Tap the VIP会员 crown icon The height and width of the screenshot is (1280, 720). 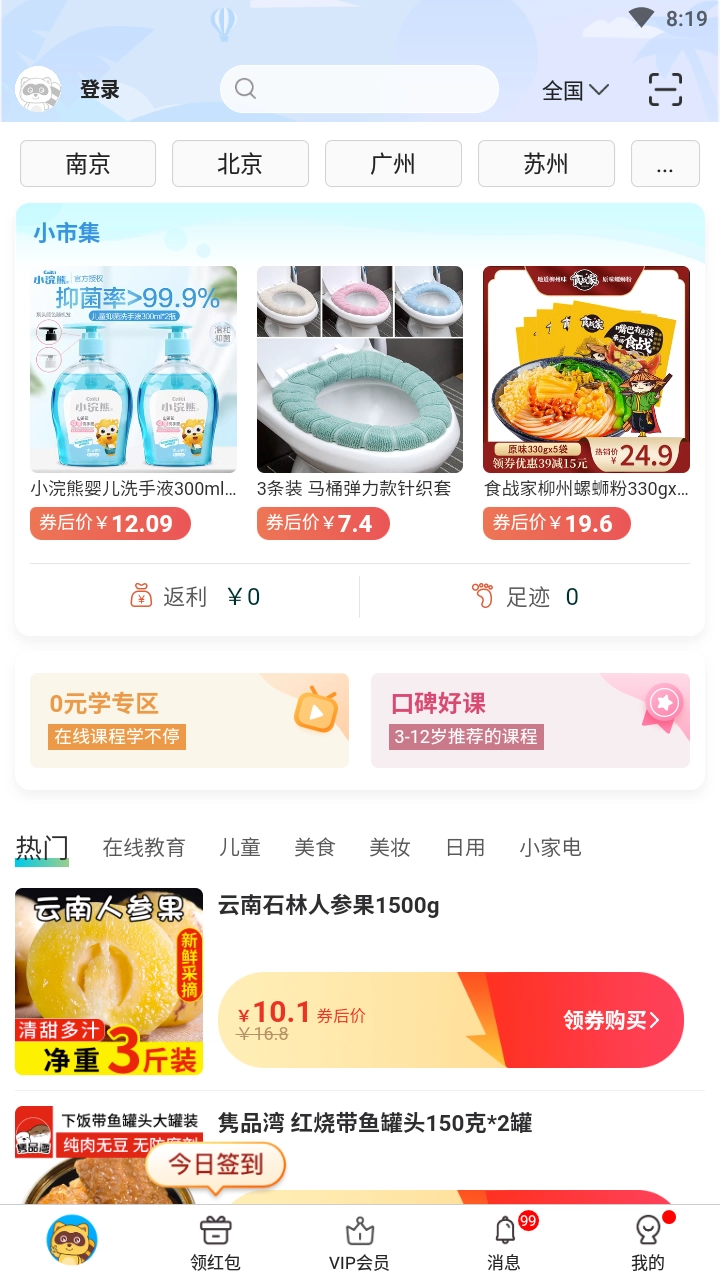click(x=360, y=1231)
